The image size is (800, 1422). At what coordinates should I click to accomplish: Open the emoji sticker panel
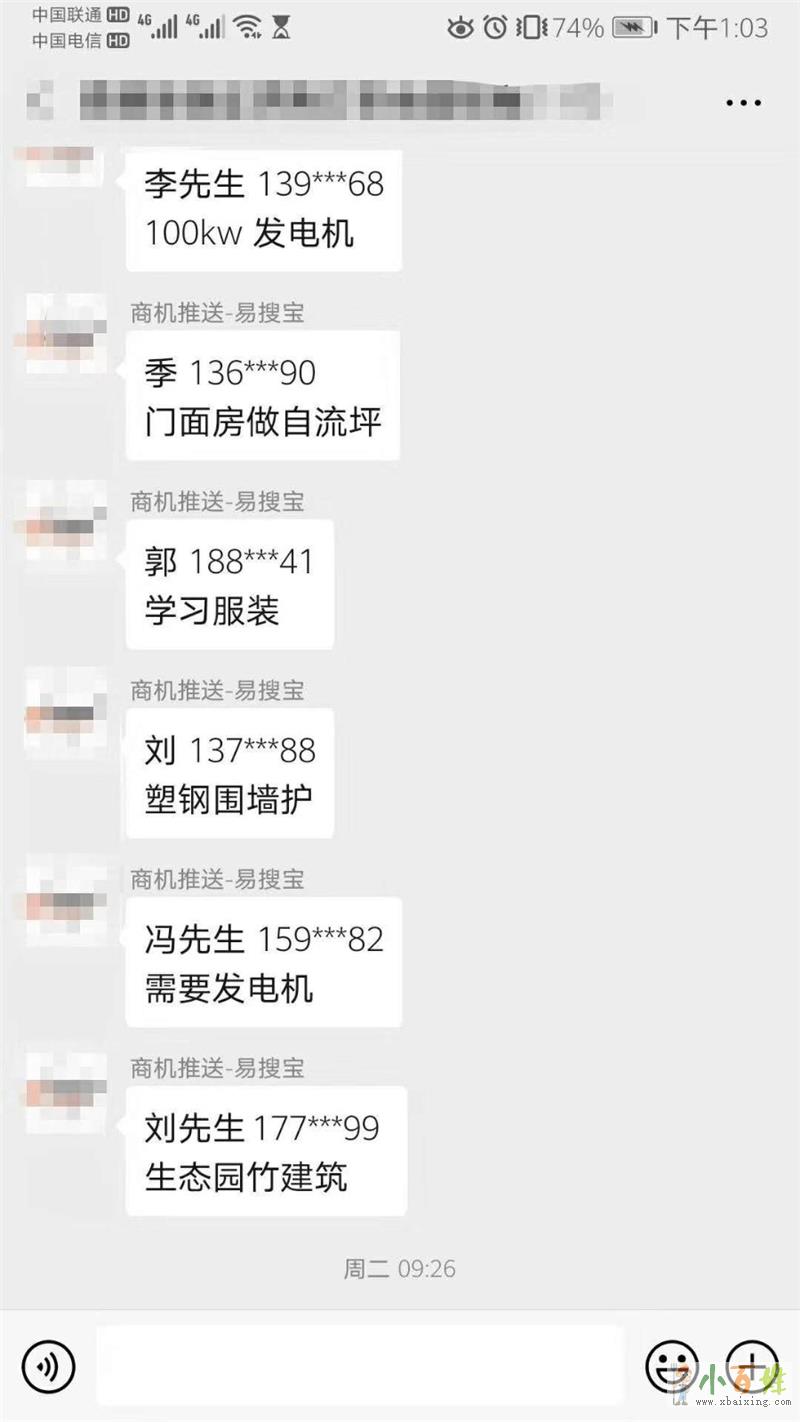coord(671,1365)
